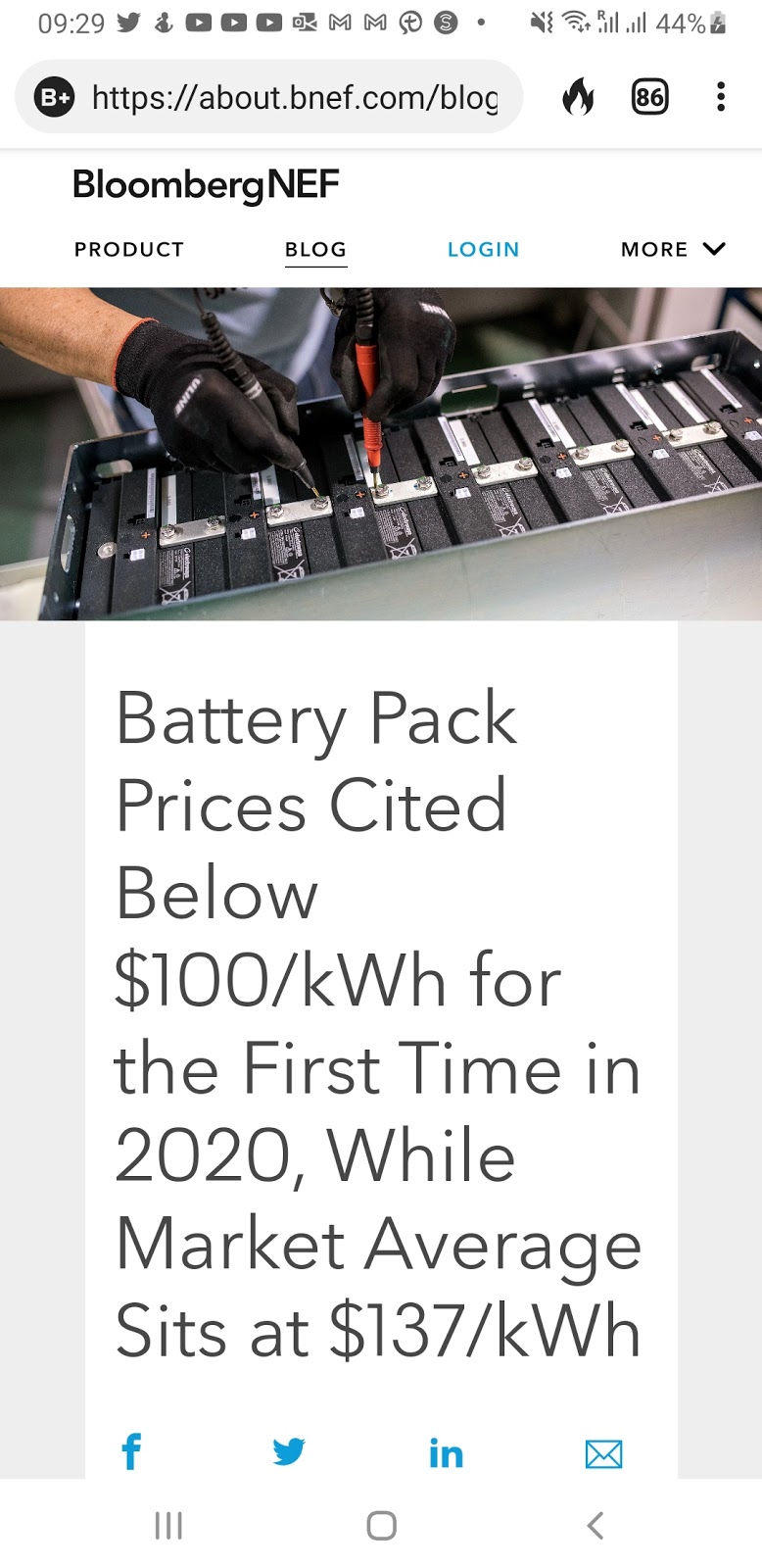Go back using the system back button
The width and height of the screenshot is (762, 1568).
pyautogui.click(x=595, y=1526)
